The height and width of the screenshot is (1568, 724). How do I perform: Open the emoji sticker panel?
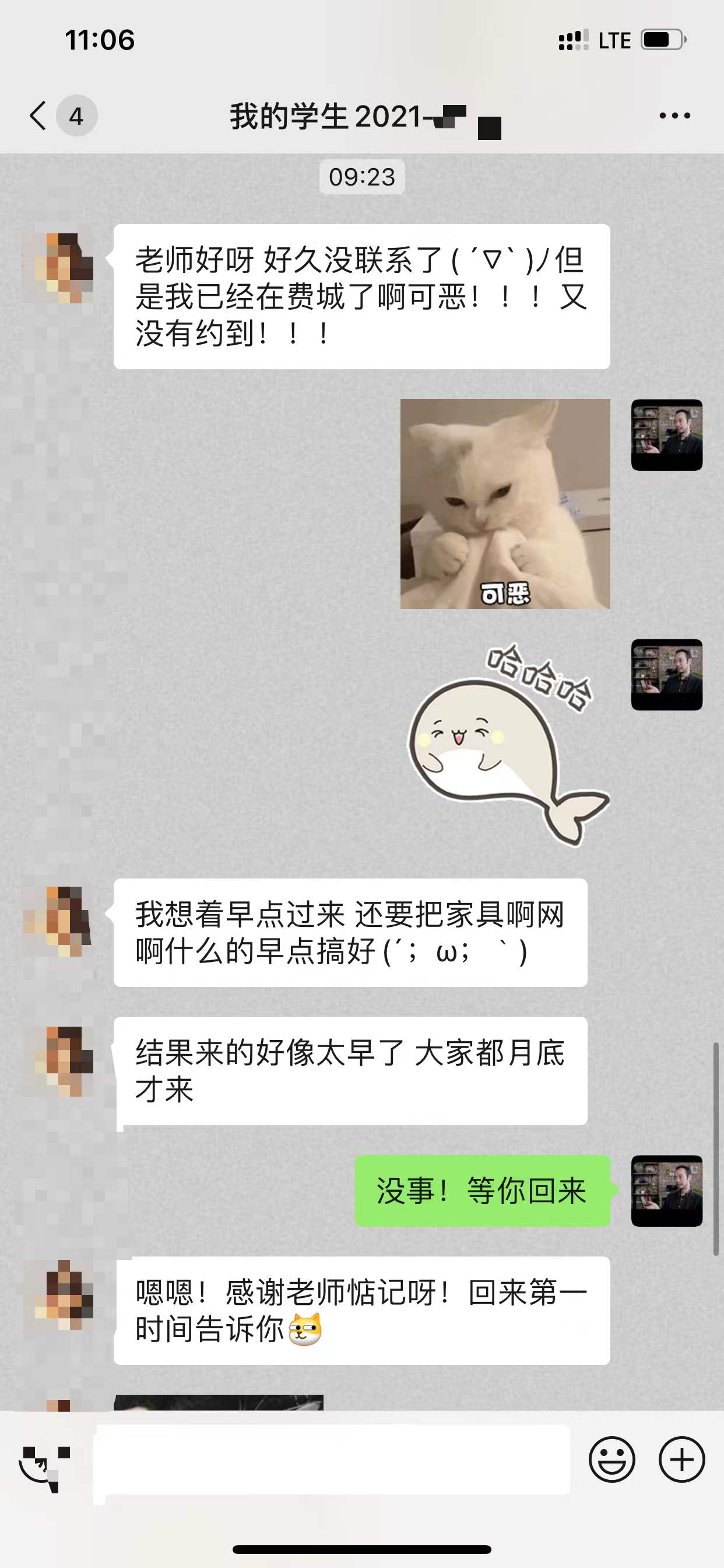[x=611, y=1459]
